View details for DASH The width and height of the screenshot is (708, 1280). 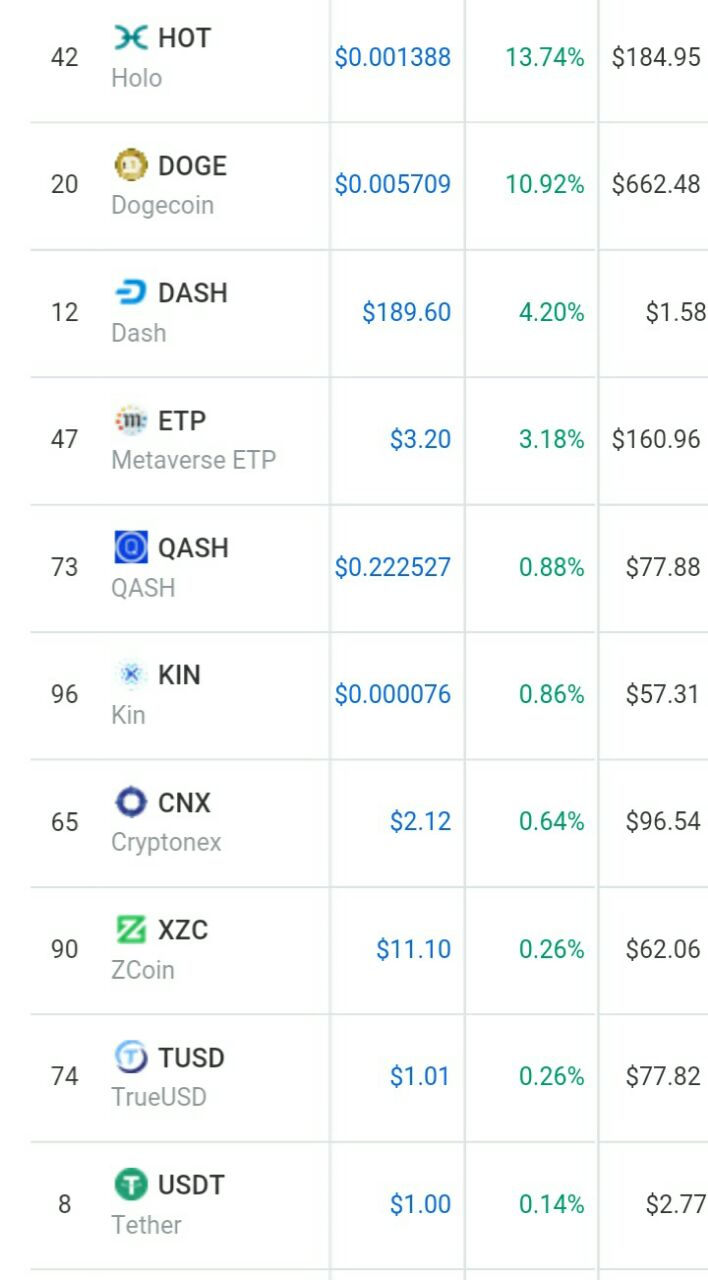[x=369, y=313]
